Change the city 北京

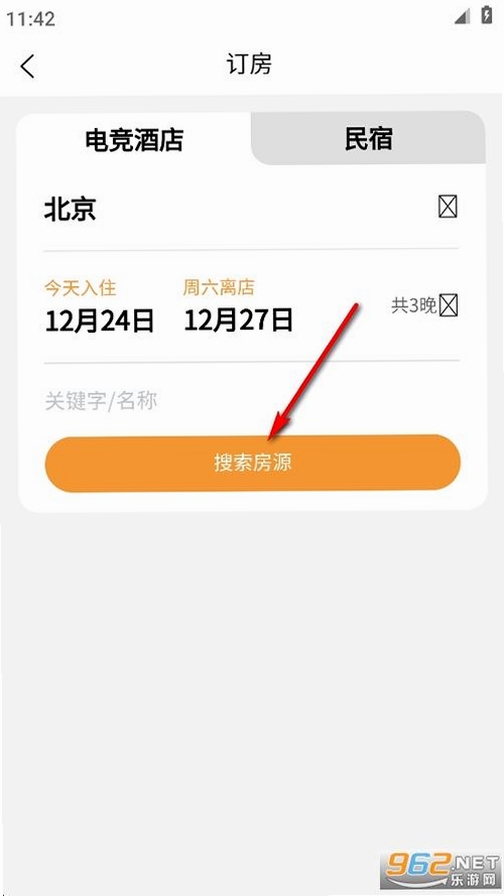(x=70, y=210)
